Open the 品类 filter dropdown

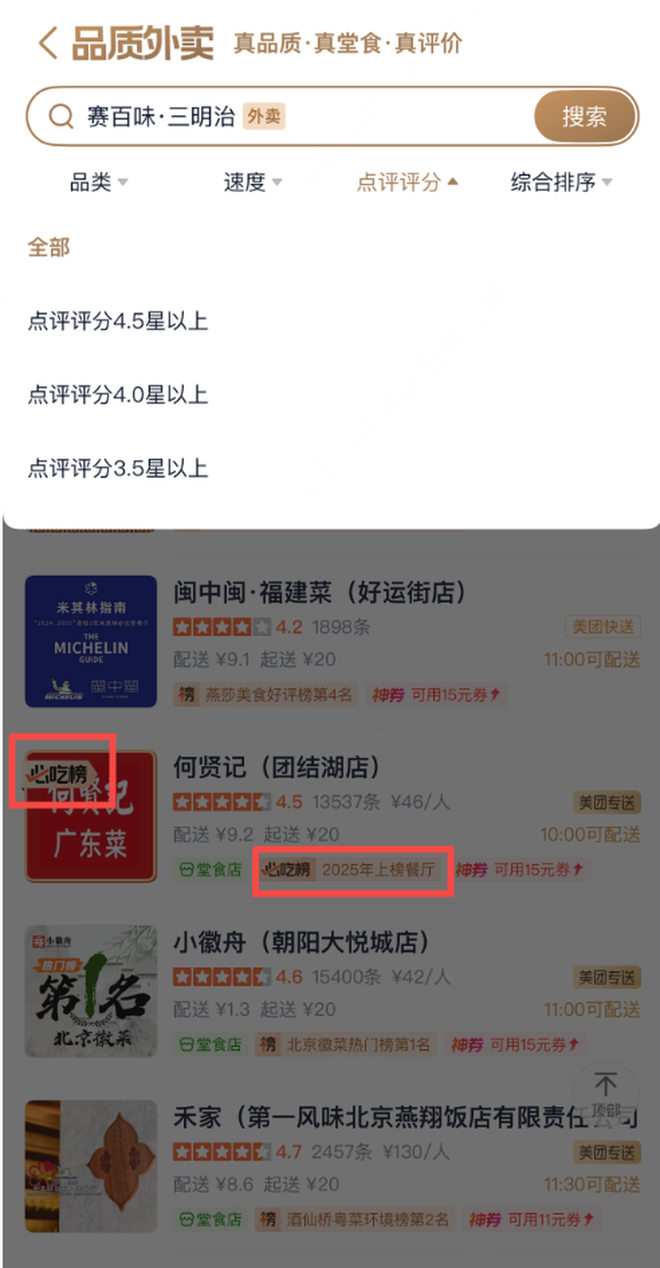[99, 182]
